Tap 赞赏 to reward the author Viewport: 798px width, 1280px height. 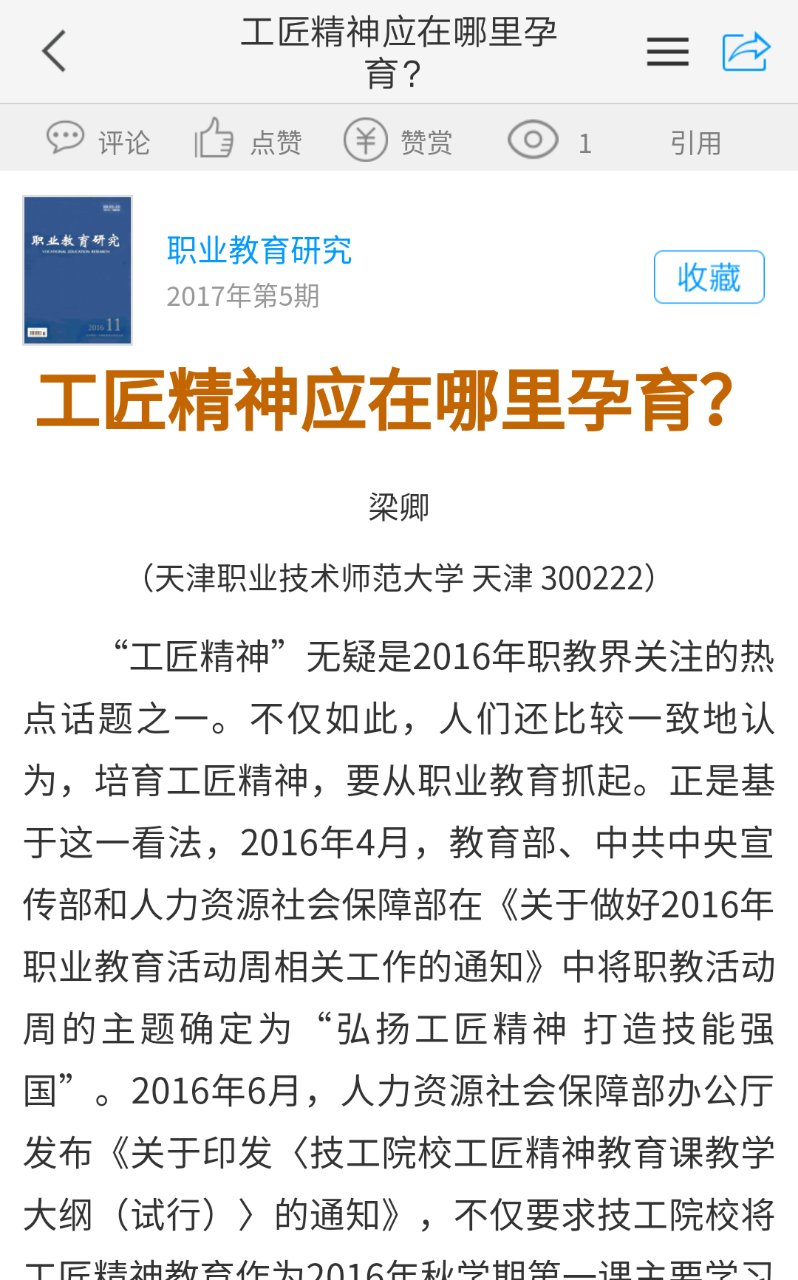[398, 140]
